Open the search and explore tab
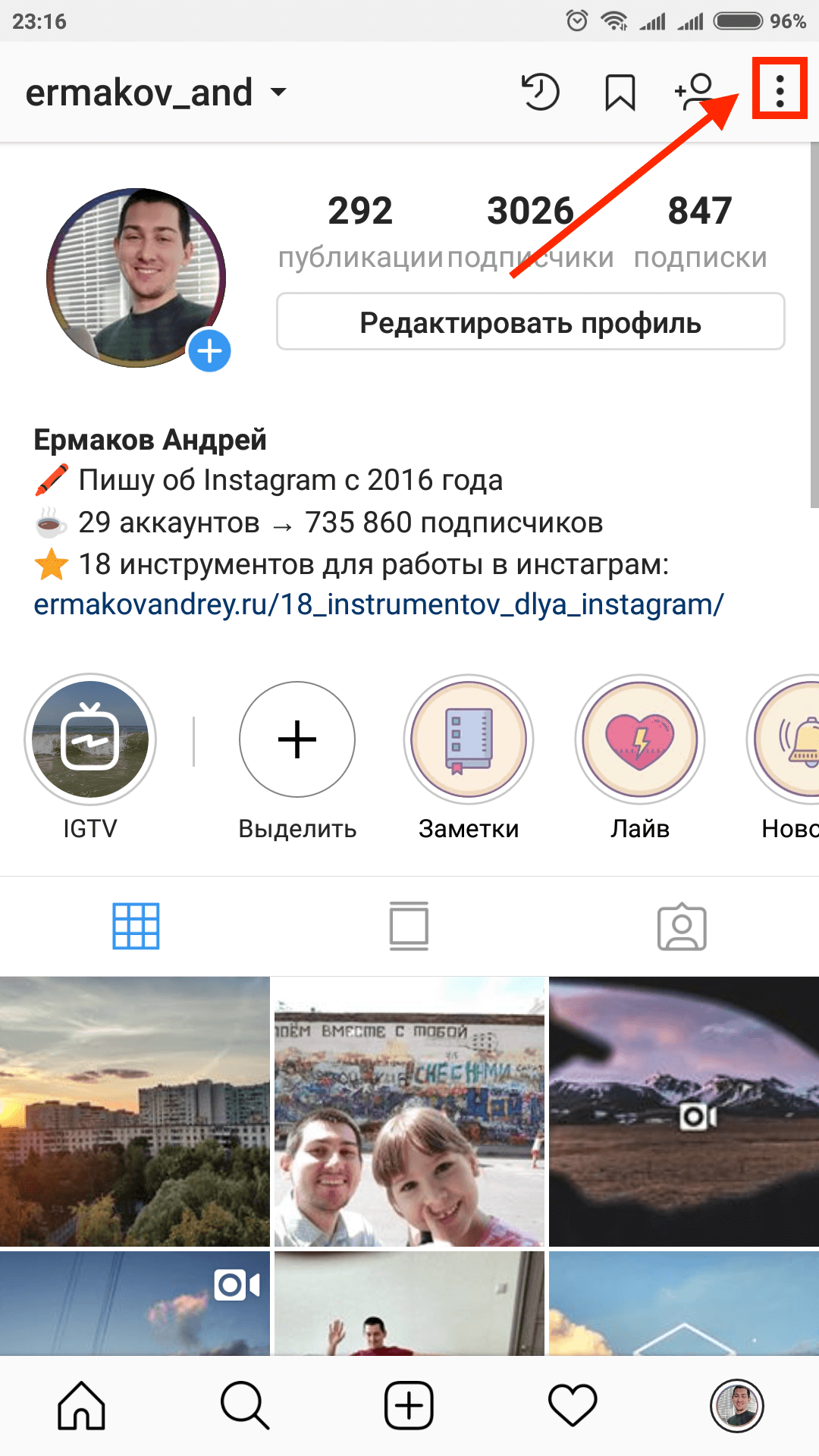The width and height of the screenshot is (819, 1456). coord(245,1405)
